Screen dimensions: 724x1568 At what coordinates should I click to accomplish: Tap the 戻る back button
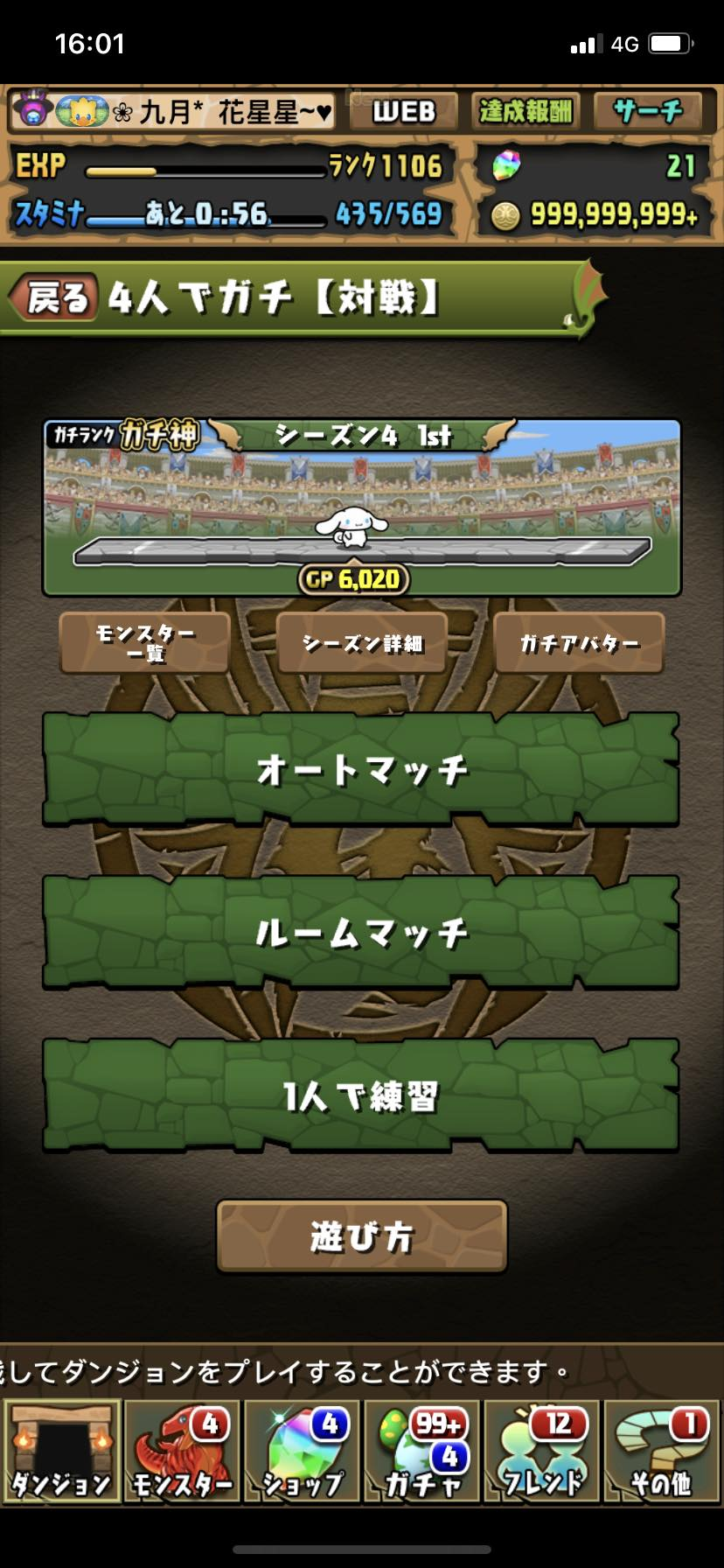pos(52,298)
